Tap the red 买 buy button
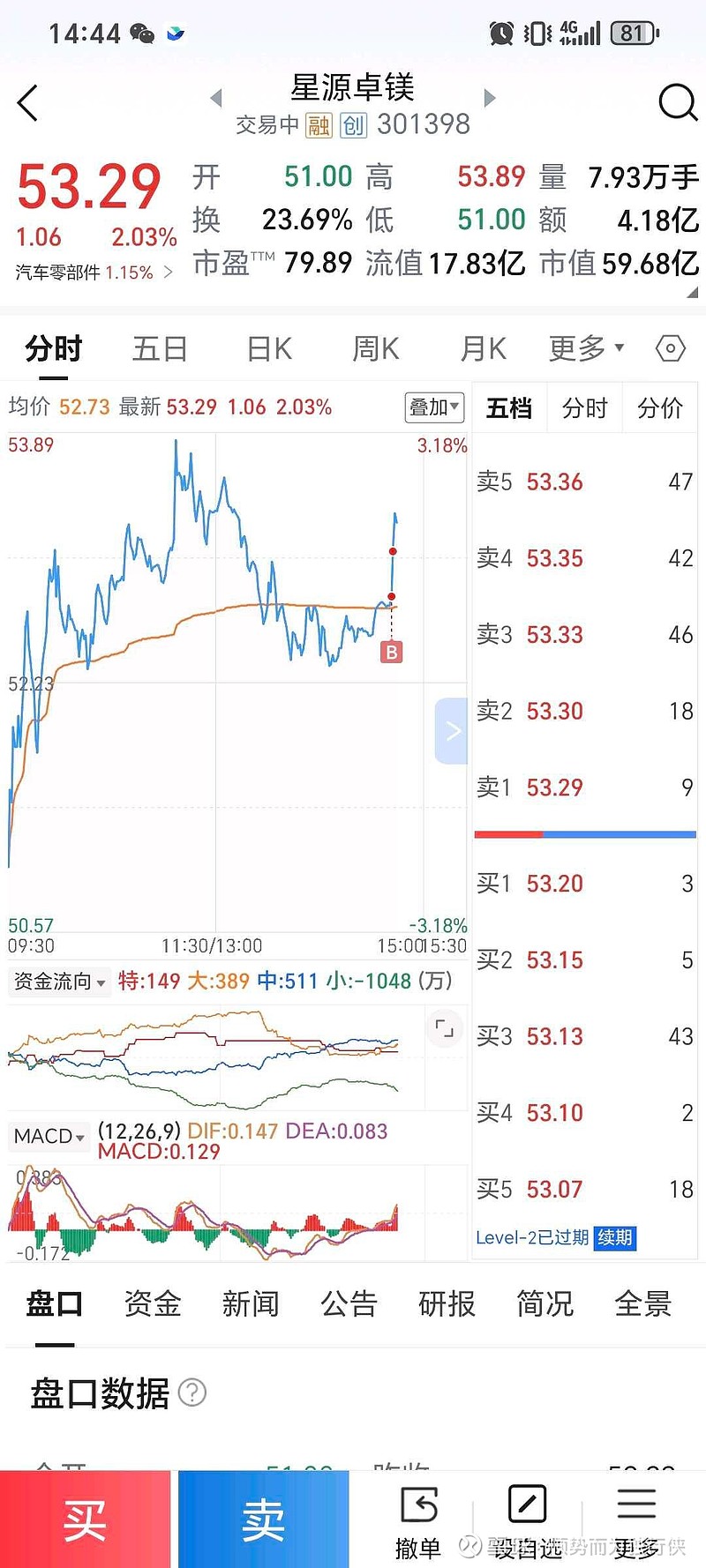The width and height of the screenshot is (706, 1568). [86, 1519]
